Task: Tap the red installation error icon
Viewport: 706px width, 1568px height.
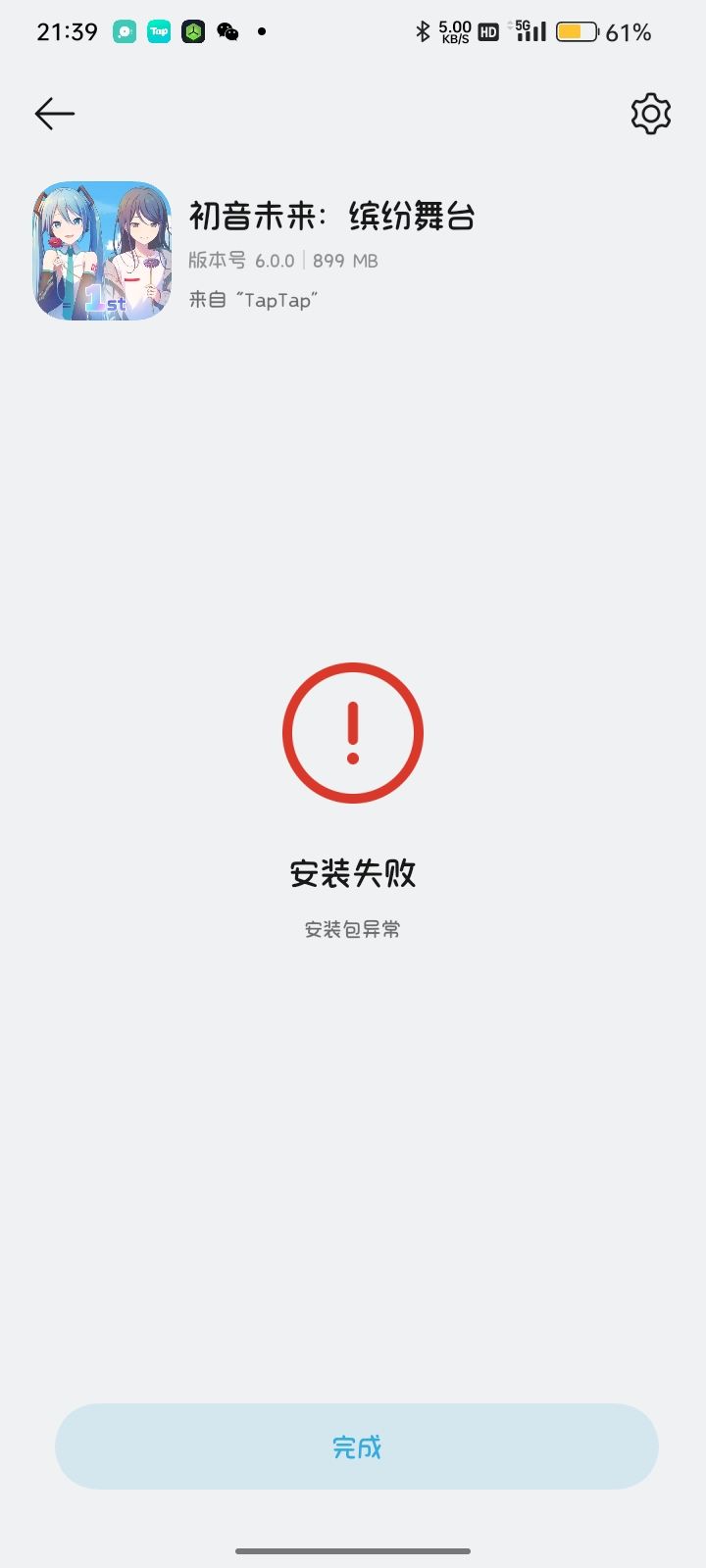Action: coord(353,732)
